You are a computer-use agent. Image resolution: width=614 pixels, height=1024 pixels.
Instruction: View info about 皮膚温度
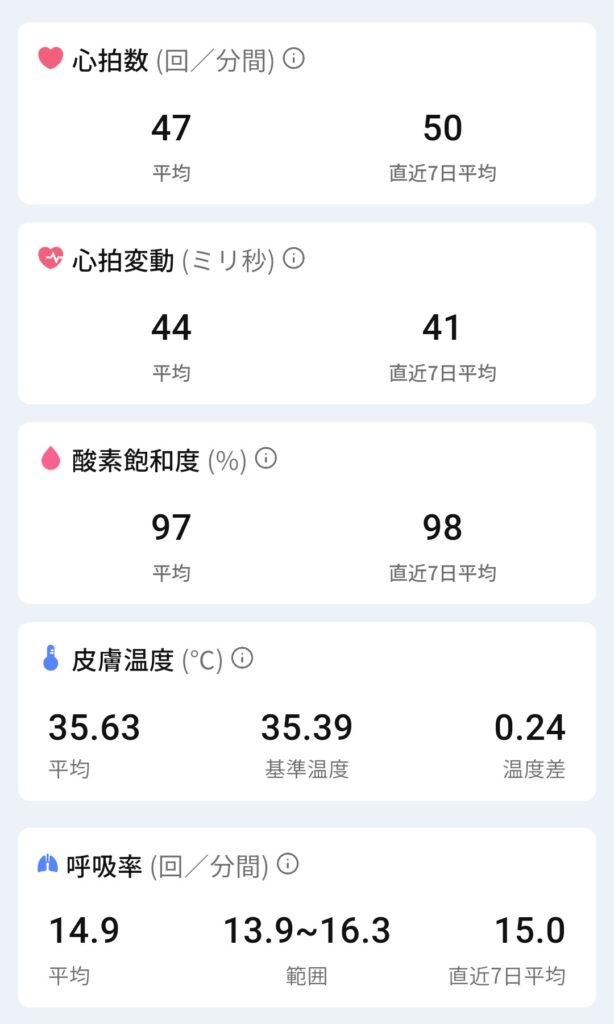pyautogui.click(x=242, y=658)
